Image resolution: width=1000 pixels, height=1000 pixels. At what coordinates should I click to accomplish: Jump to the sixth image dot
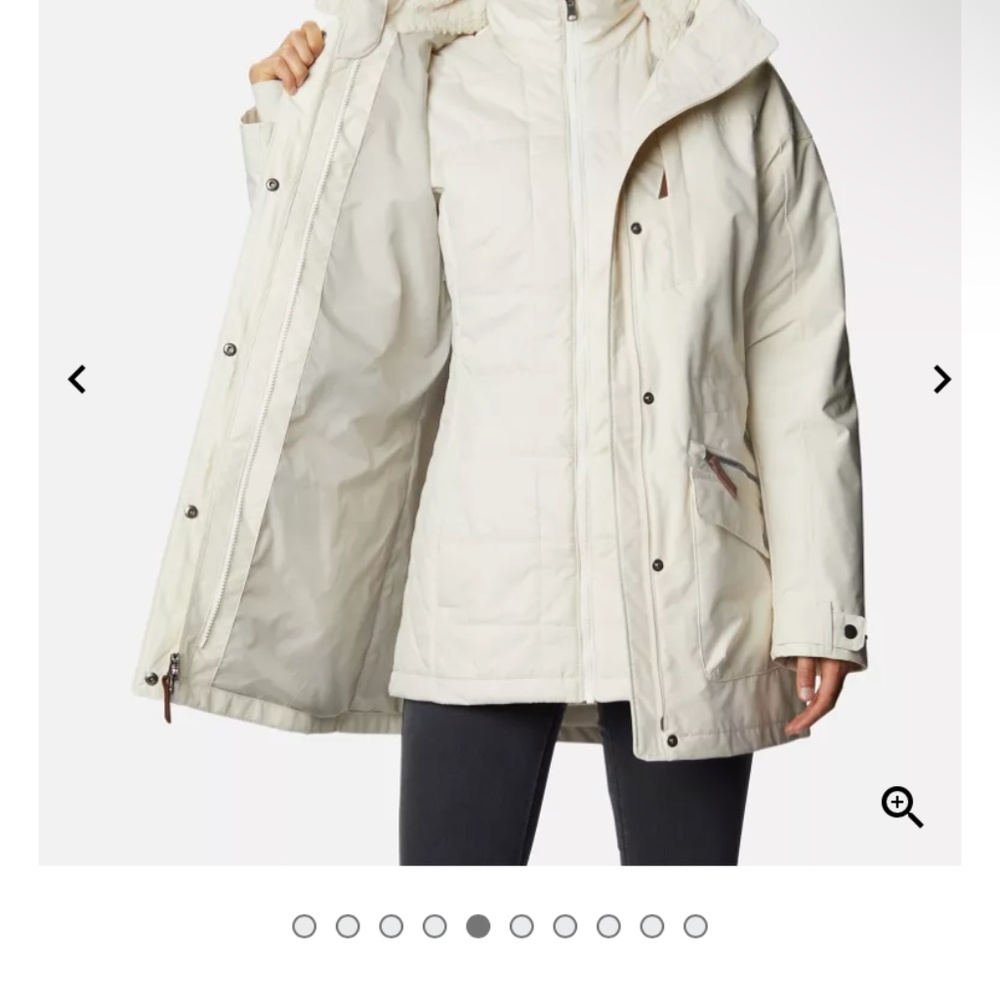click(x=521, y=926)
